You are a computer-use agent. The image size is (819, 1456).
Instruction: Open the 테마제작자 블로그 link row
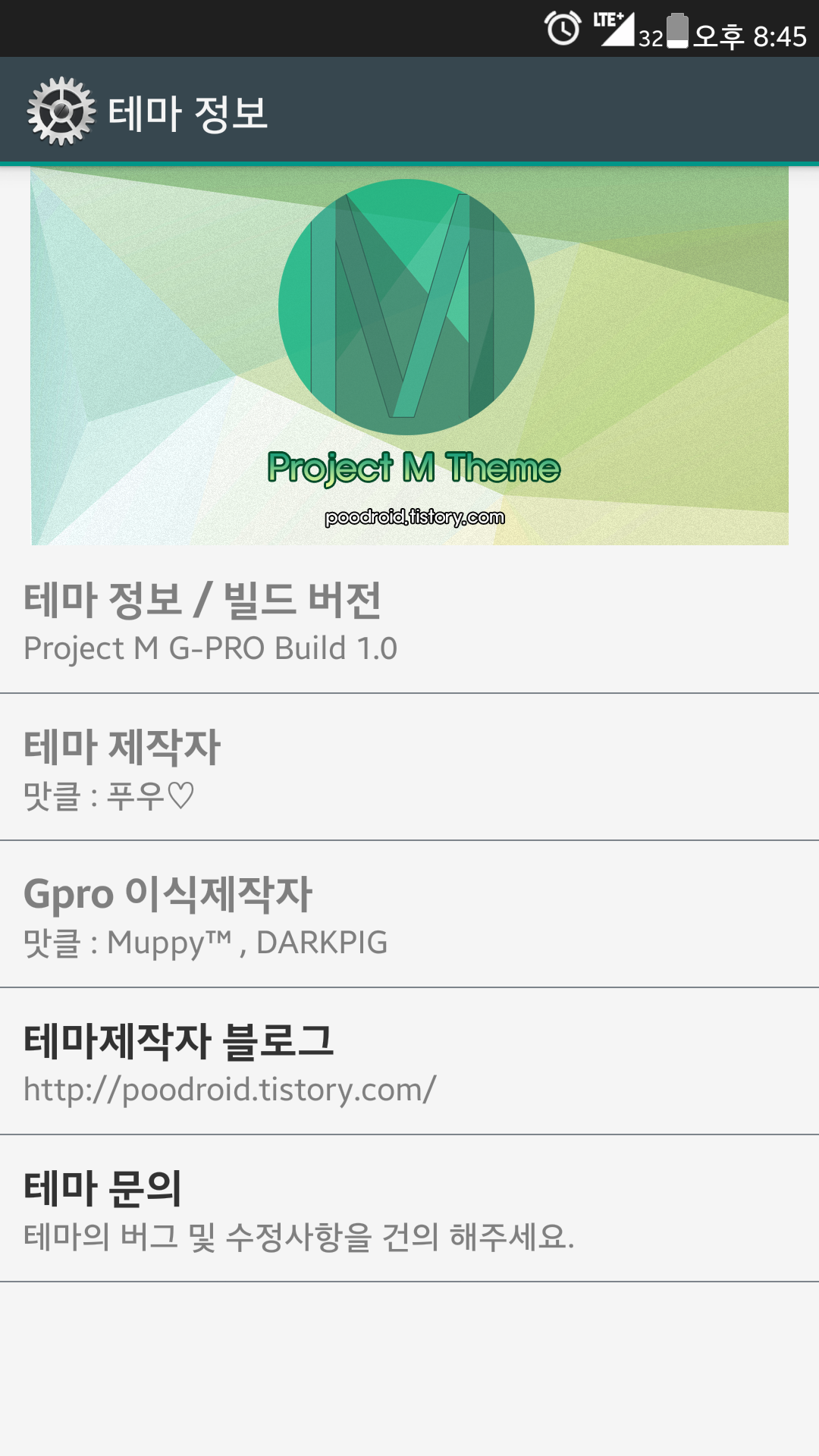pyautogui.click(x=409, y=1062)
